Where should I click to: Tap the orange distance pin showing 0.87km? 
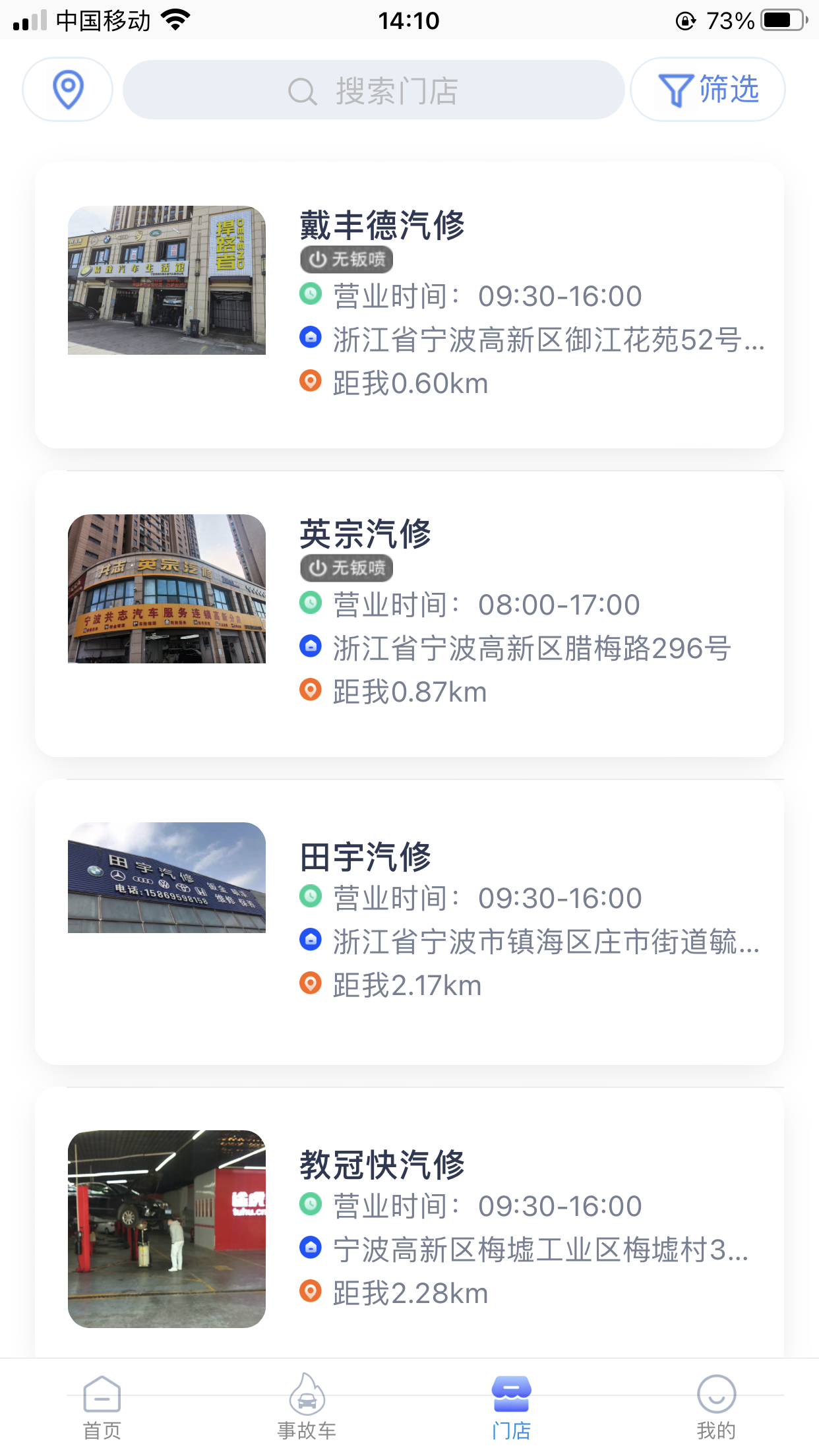(310, 691)
